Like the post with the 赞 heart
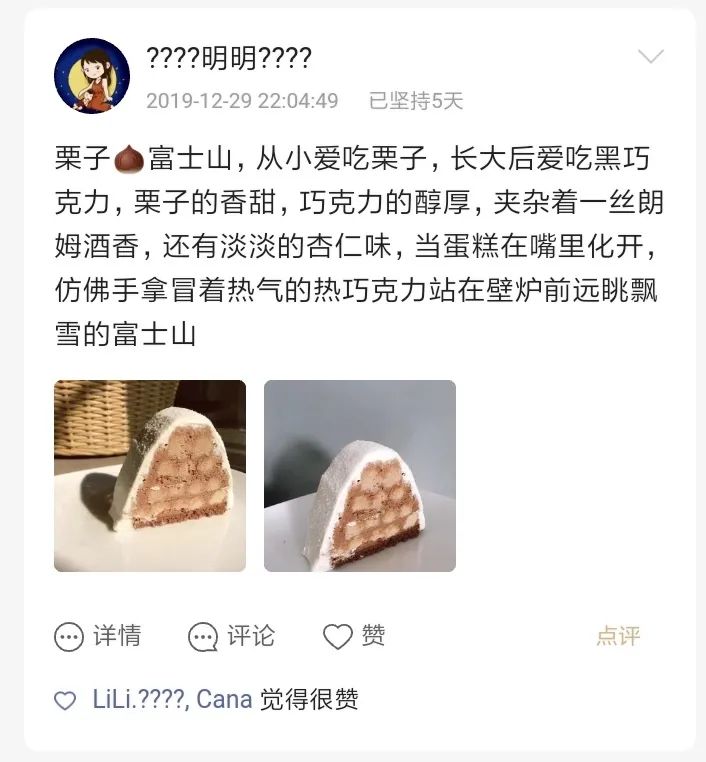 click(x=355, y=636)
